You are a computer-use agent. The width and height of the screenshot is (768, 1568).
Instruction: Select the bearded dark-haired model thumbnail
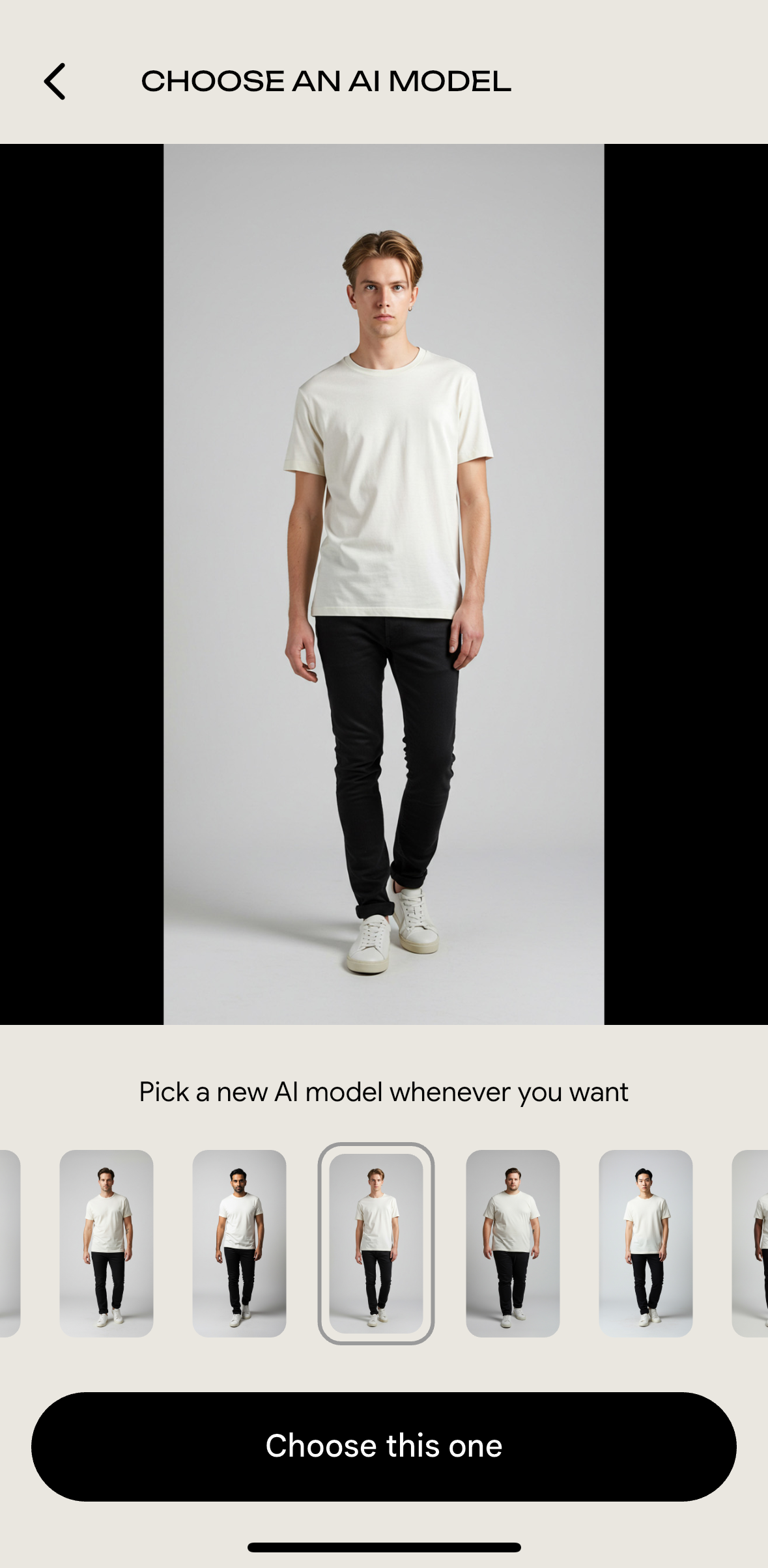click(239, 1242)
